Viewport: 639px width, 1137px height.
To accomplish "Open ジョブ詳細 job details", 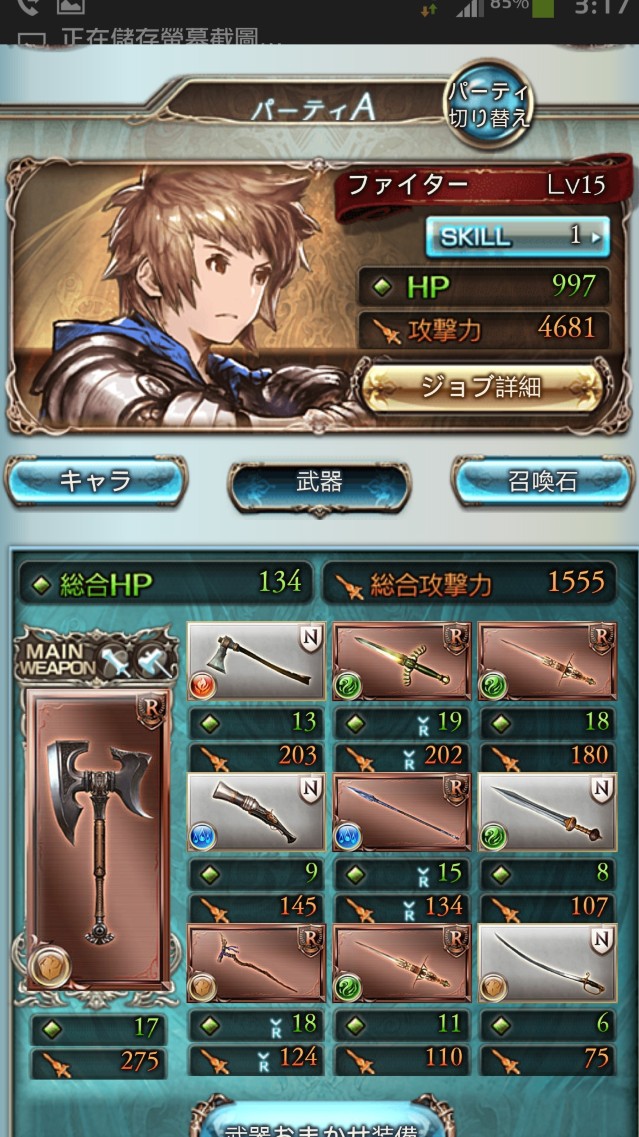I will 483,387.
